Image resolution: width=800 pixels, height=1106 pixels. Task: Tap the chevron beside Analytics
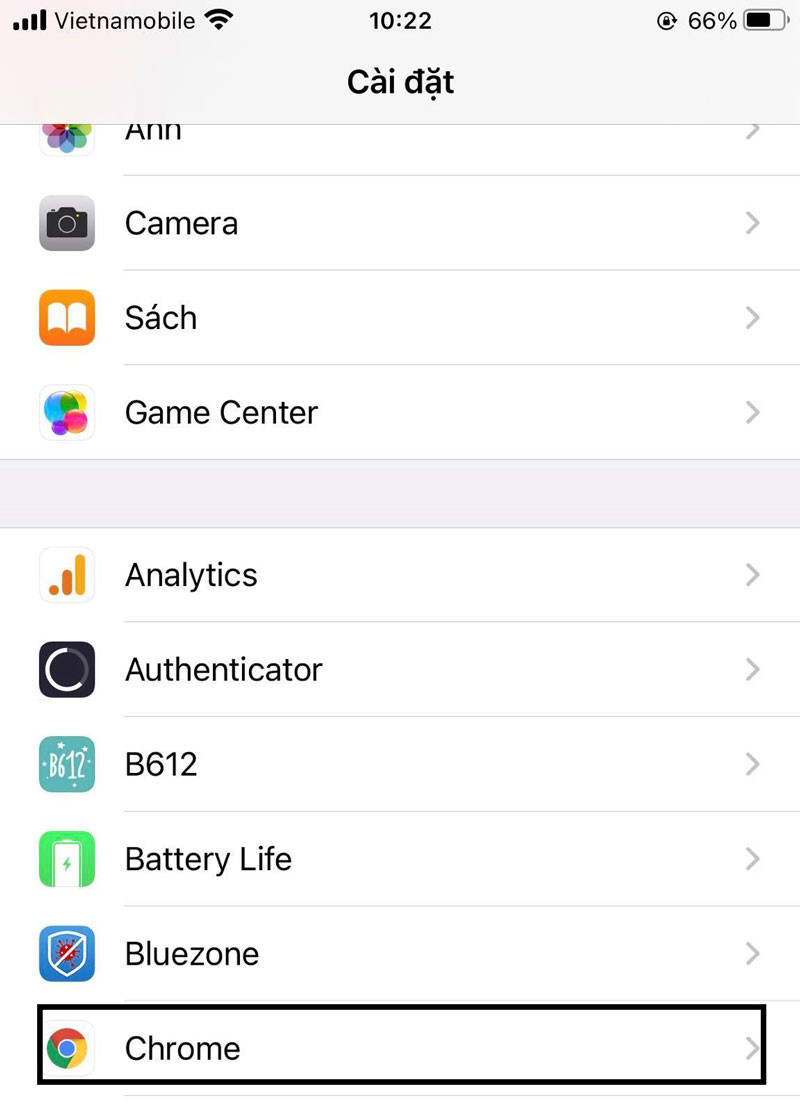click(752, 575)
